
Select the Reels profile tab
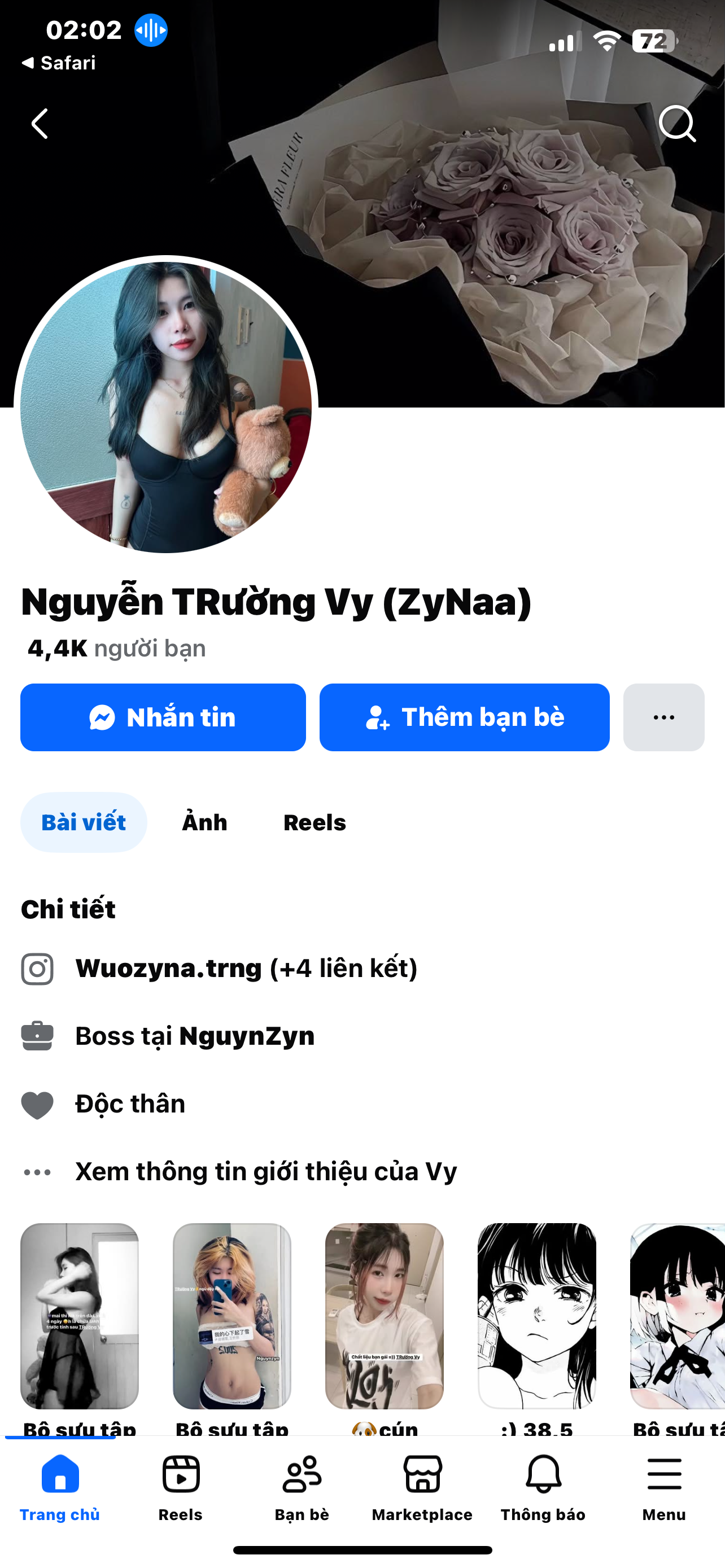pyautogui.click(x=315, y=822)
